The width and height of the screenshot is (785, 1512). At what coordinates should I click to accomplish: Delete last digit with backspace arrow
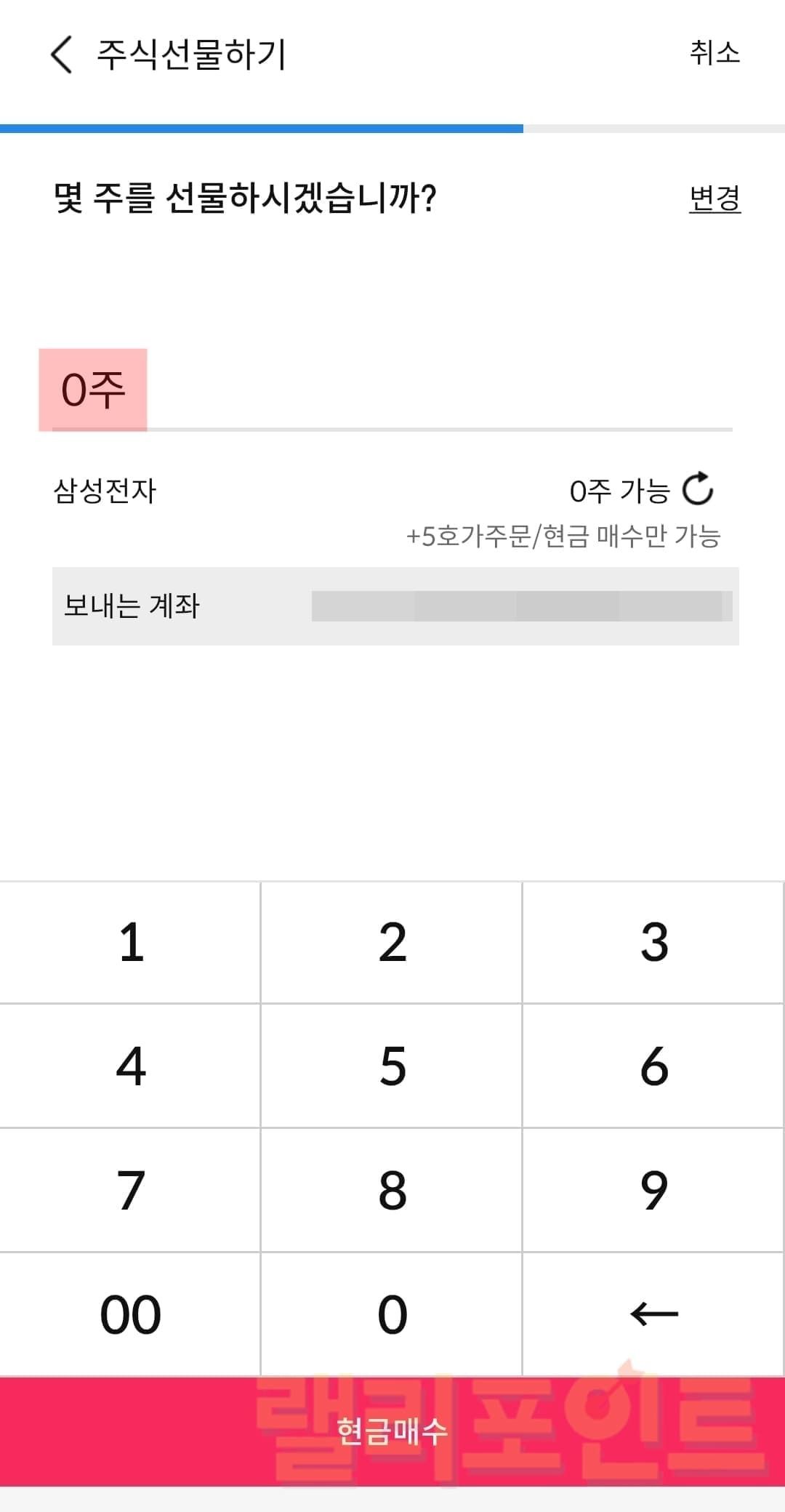(654, 1314)
